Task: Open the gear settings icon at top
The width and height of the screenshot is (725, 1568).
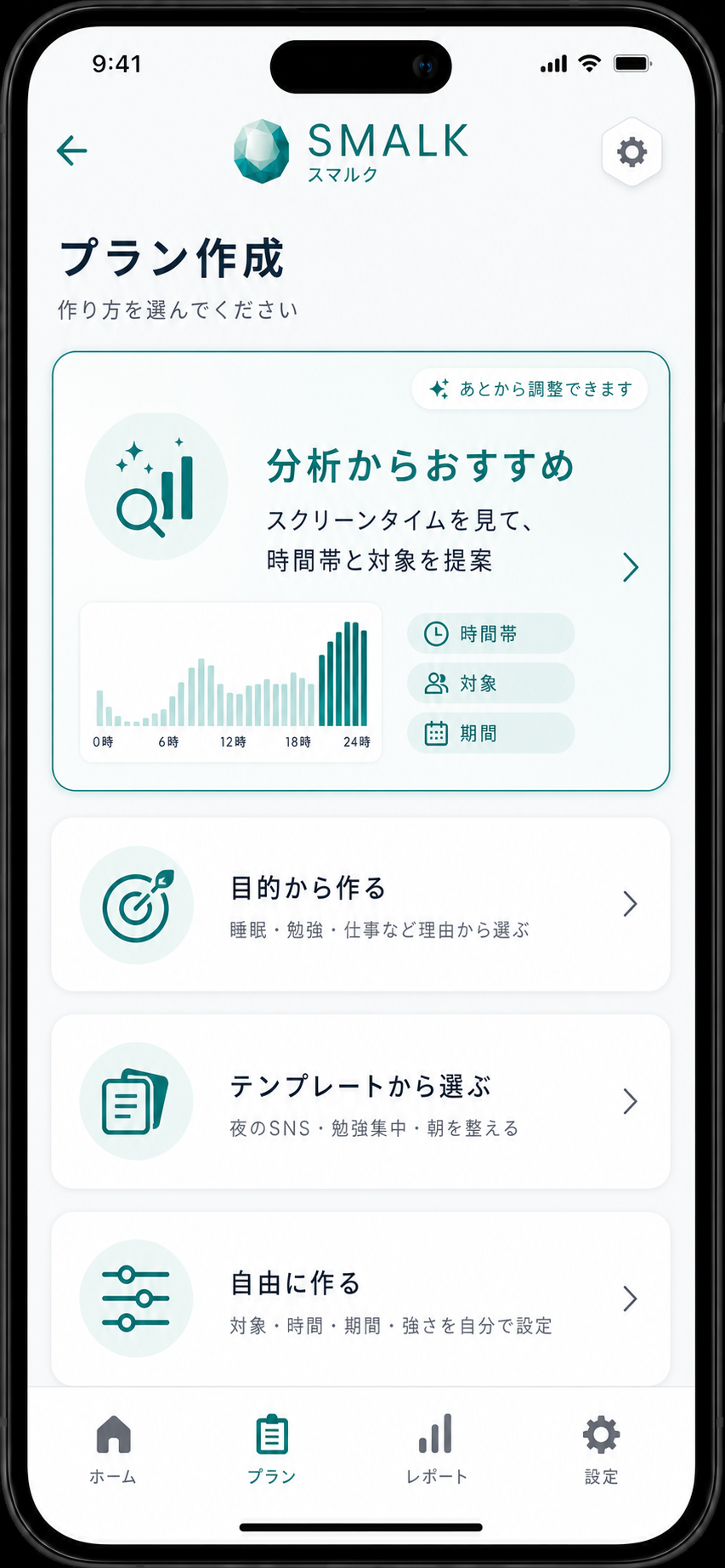Action: tap(632, 152)
